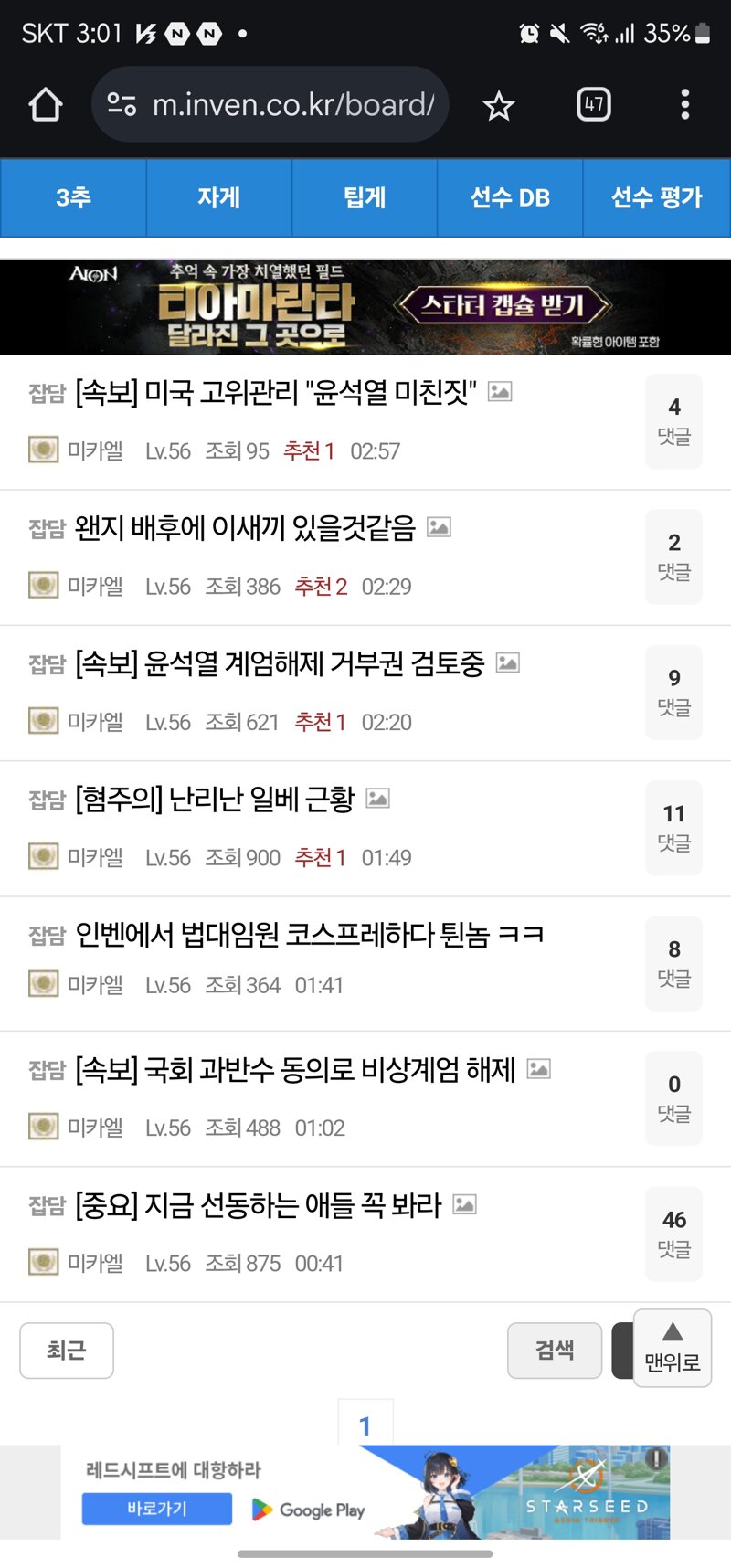This screenshot has width=731, height=1568.
Task: Switch to the 자게 tab
Action: click(219, 197)
